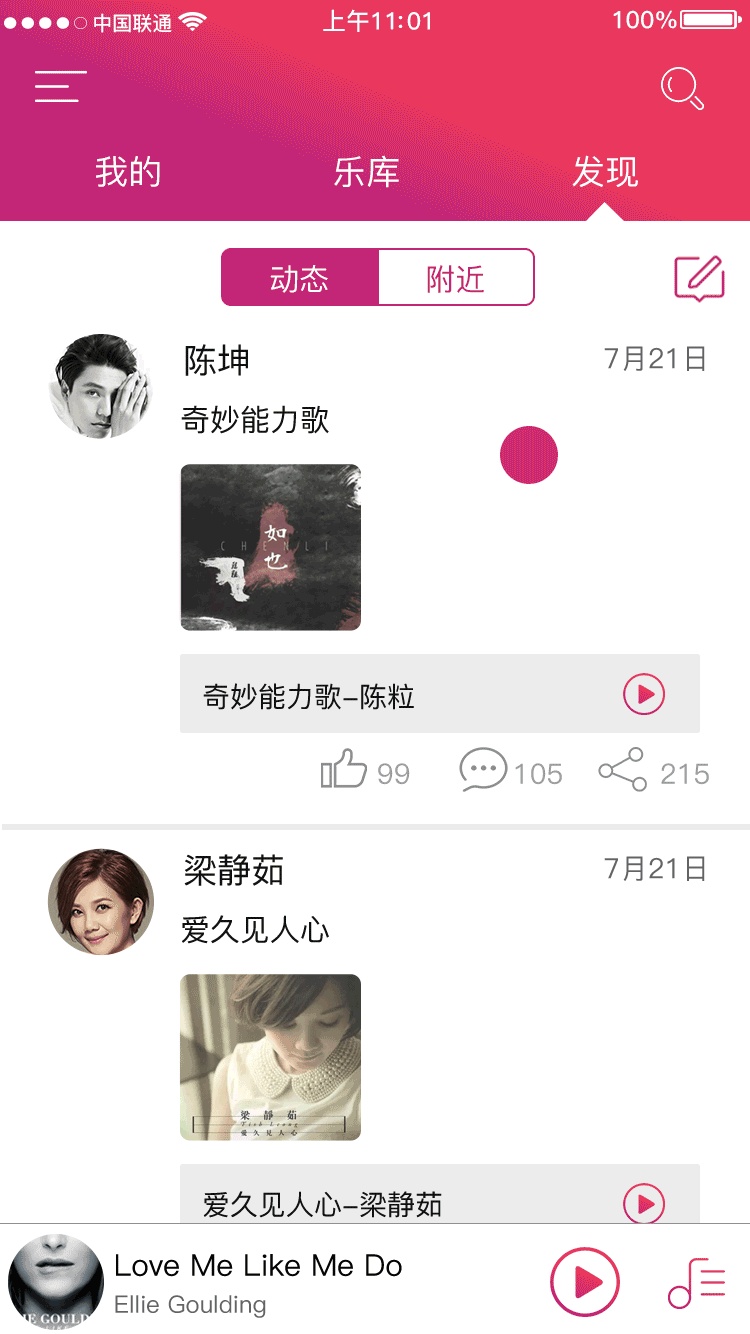
Task: Open the hamburger drawer menu
Action: click(60, 87)
